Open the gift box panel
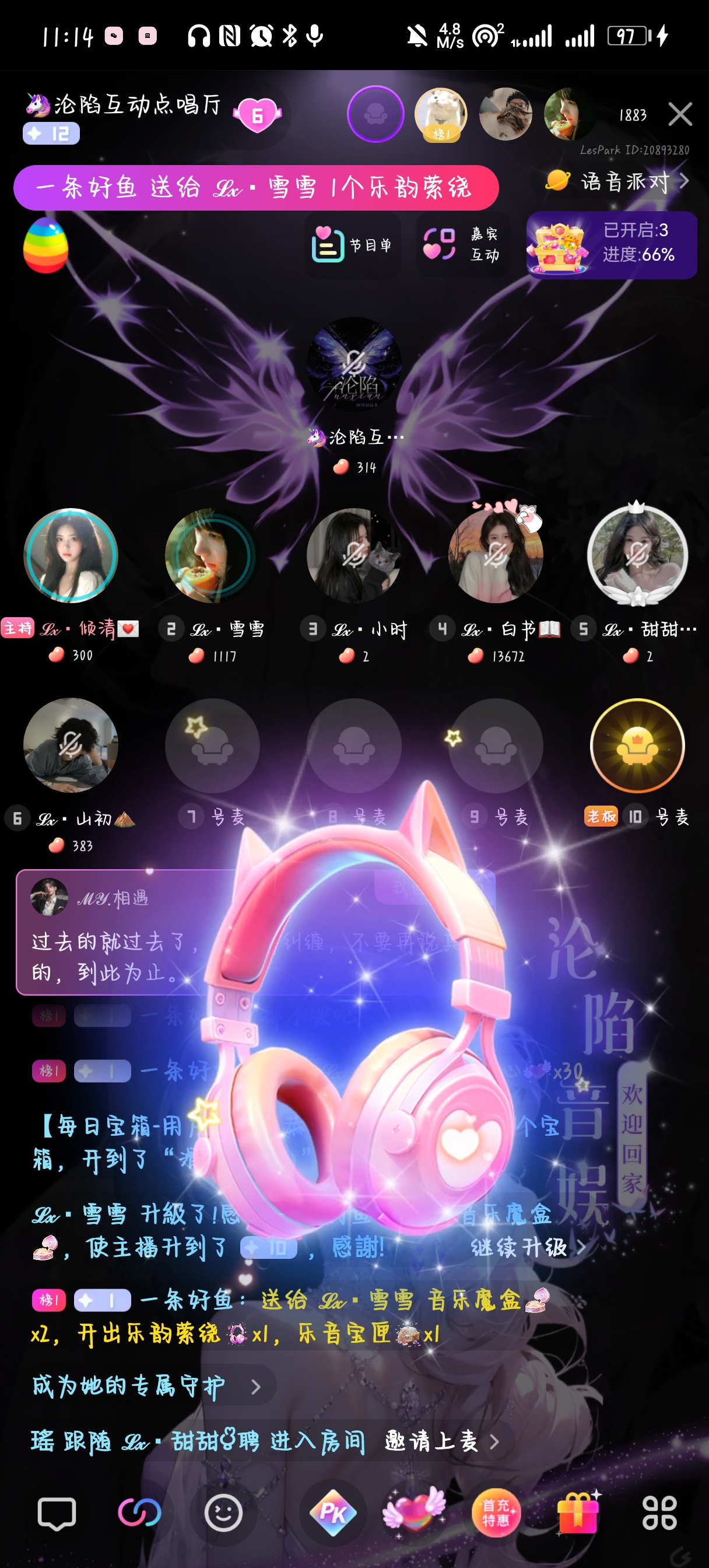709x1568 pixels. pos(577,1513)
